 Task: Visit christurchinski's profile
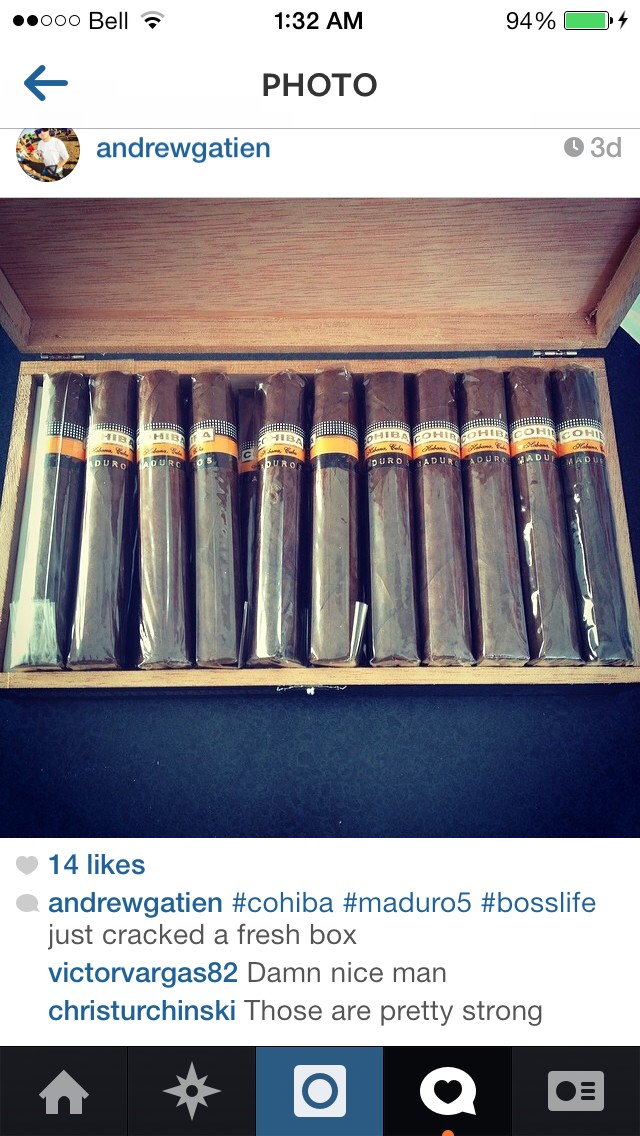(142, 1011)
